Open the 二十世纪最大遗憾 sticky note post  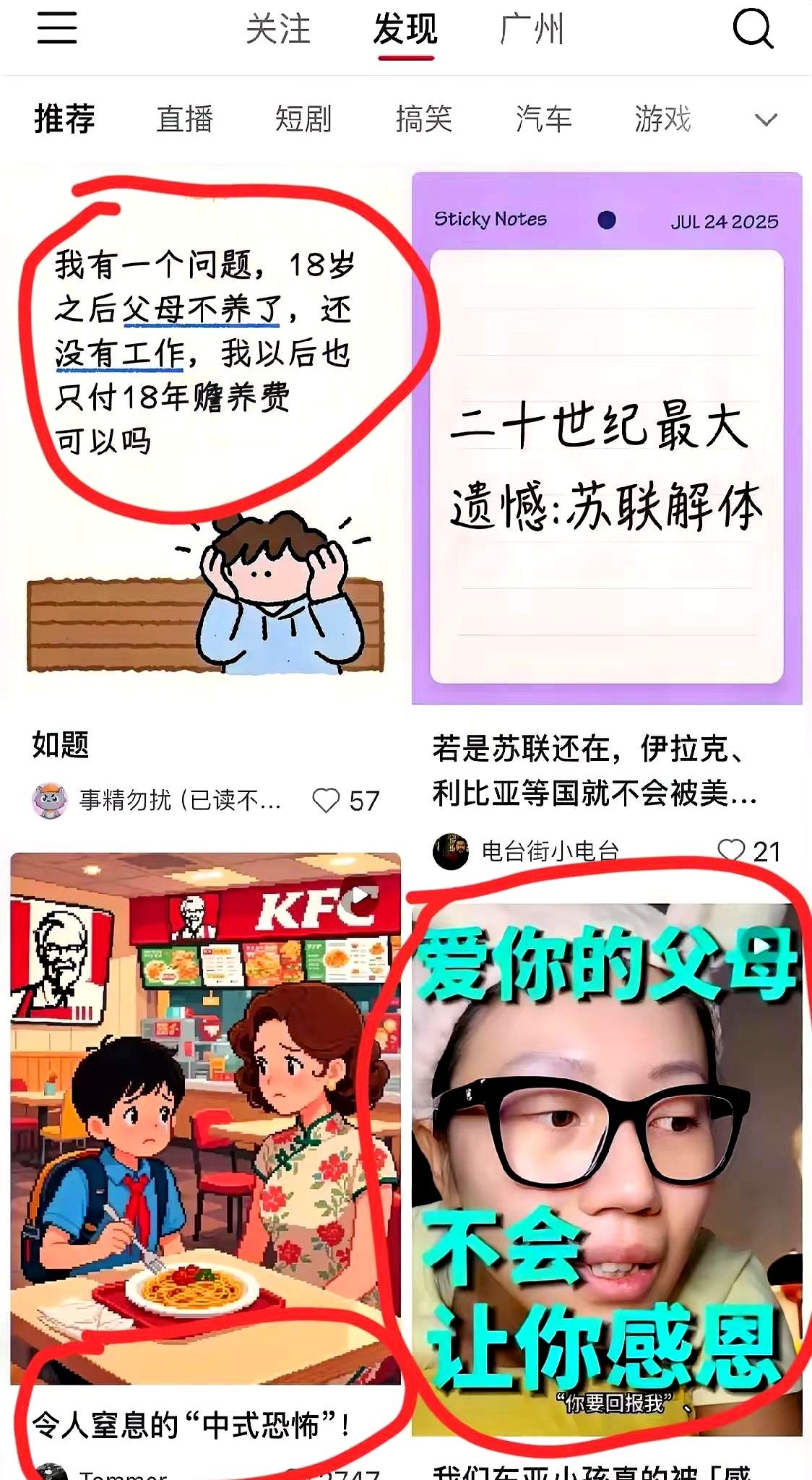click(x=607, y=438)
